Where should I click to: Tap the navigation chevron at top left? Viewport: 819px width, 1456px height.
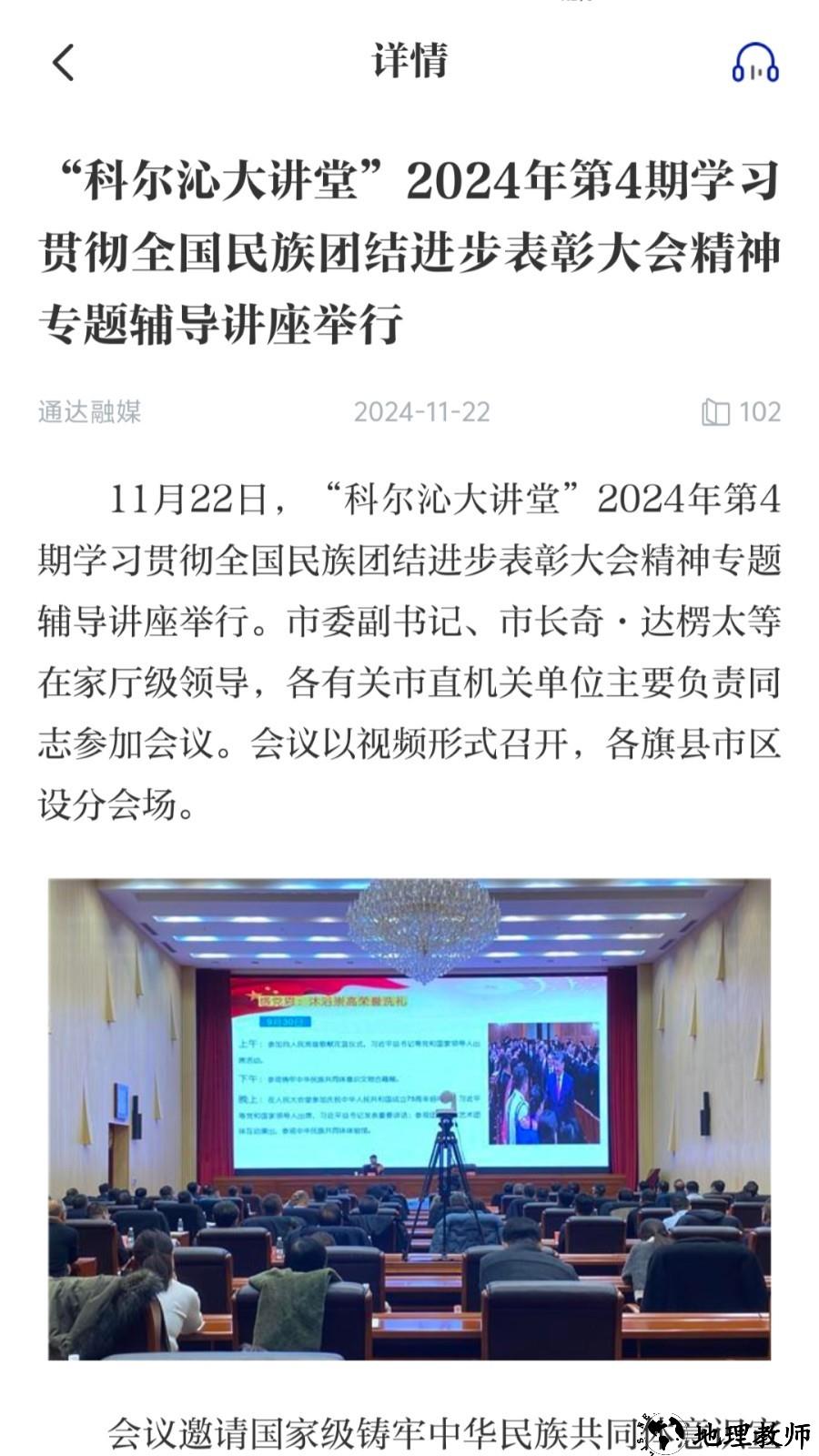62,64
